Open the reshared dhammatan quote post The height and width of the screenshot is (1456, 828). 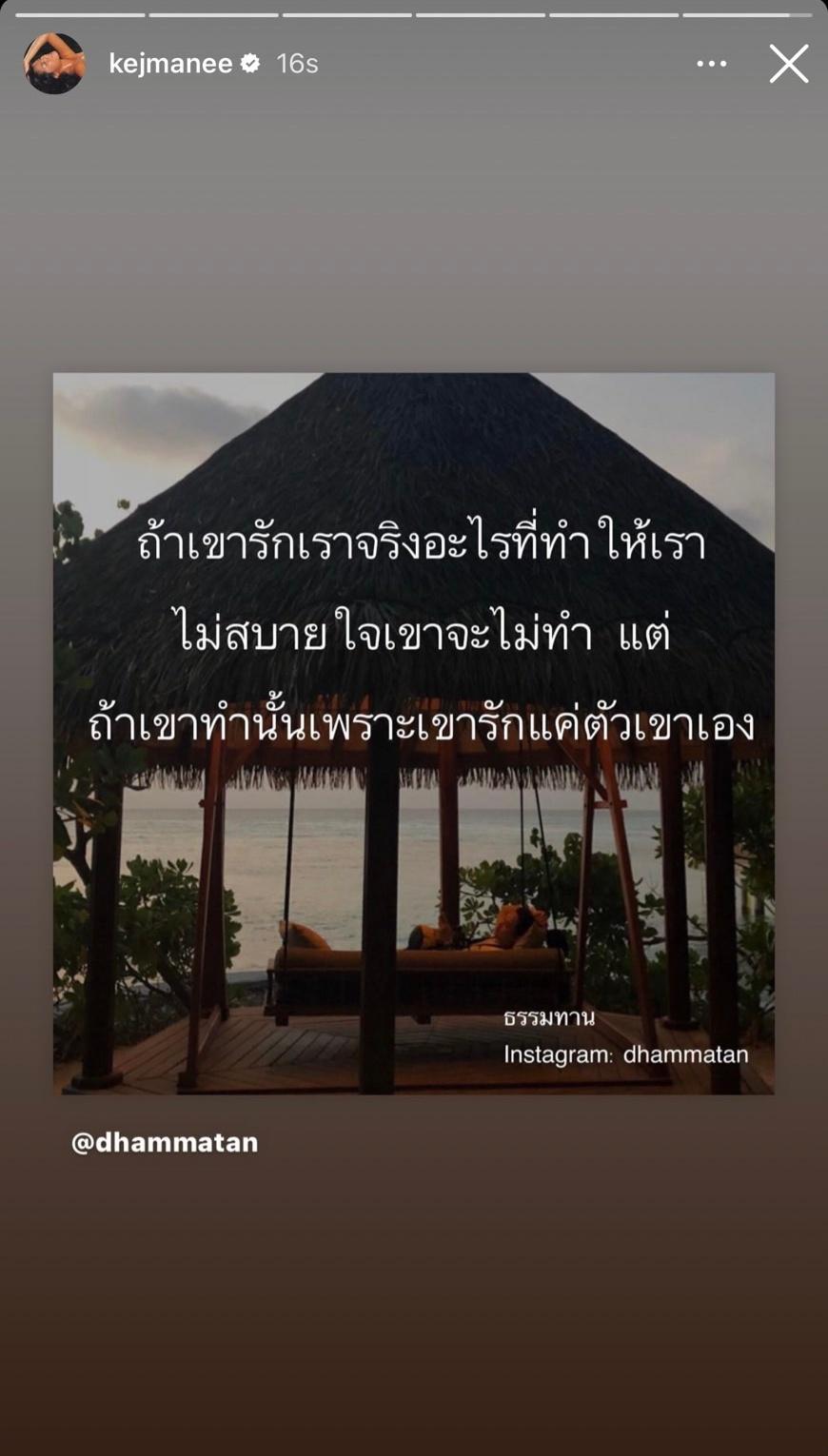point(413,733)
